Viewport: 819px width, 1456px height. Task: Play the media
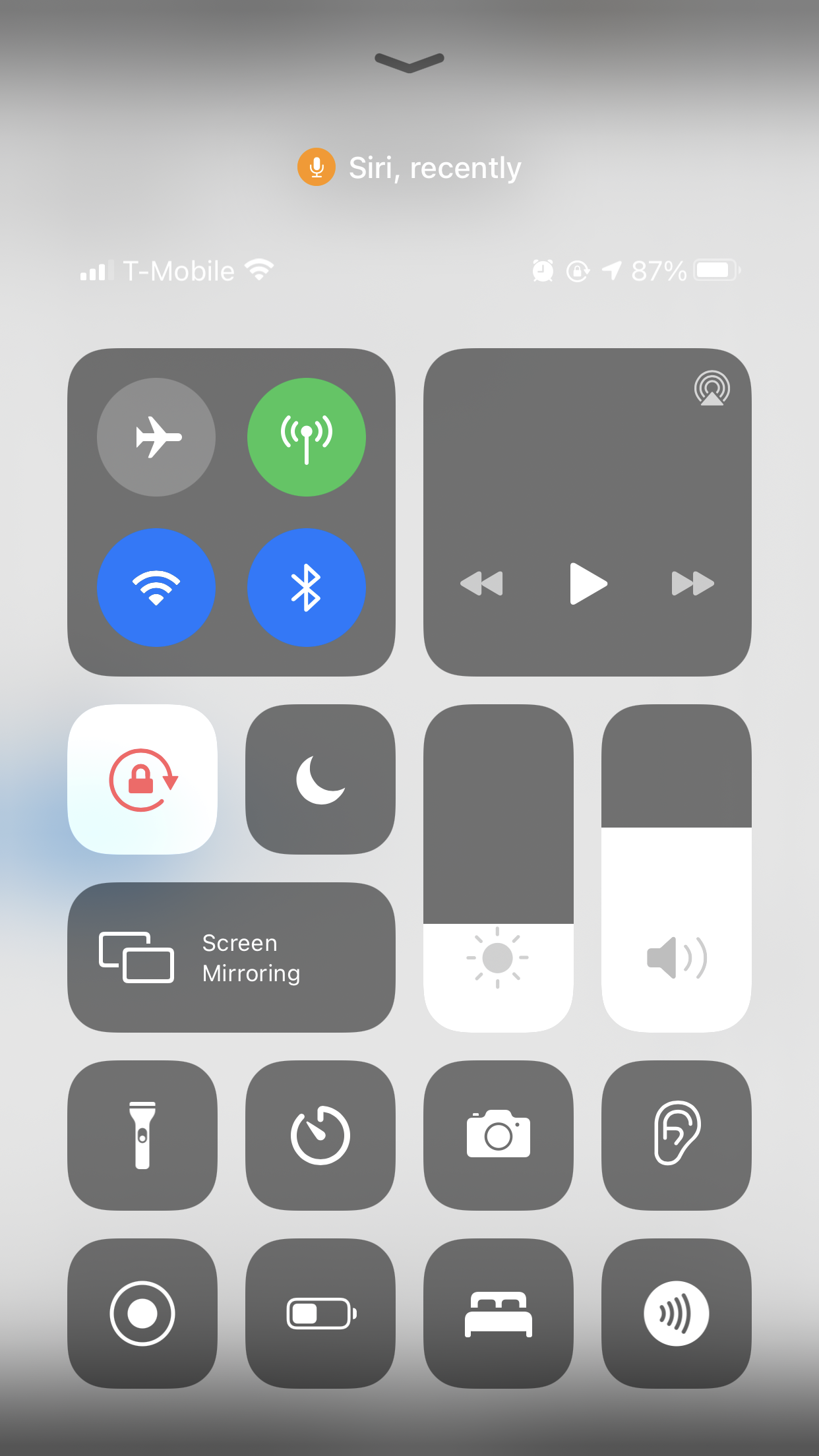[588, 584]
